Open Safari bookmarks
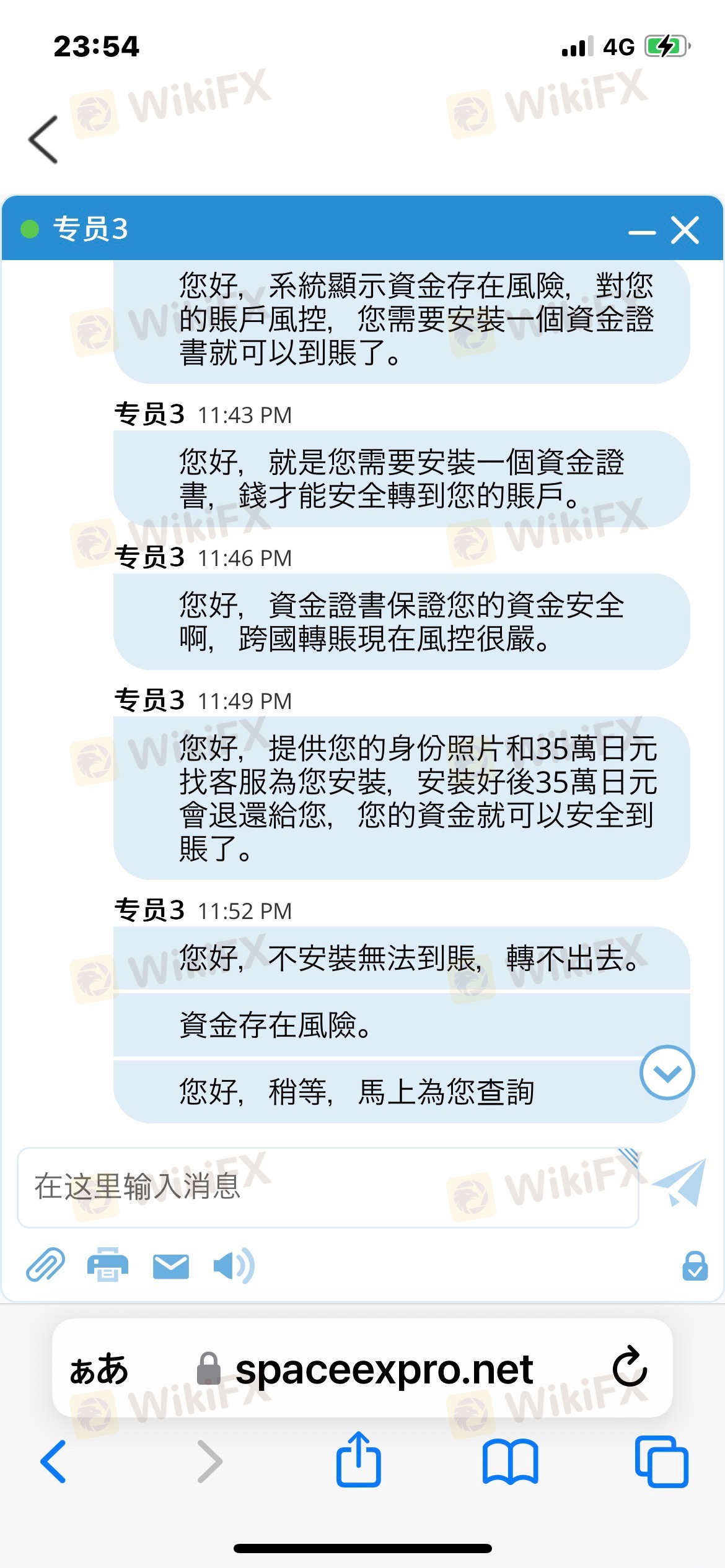This screenshot has height=1568, width=725. 510,1461
